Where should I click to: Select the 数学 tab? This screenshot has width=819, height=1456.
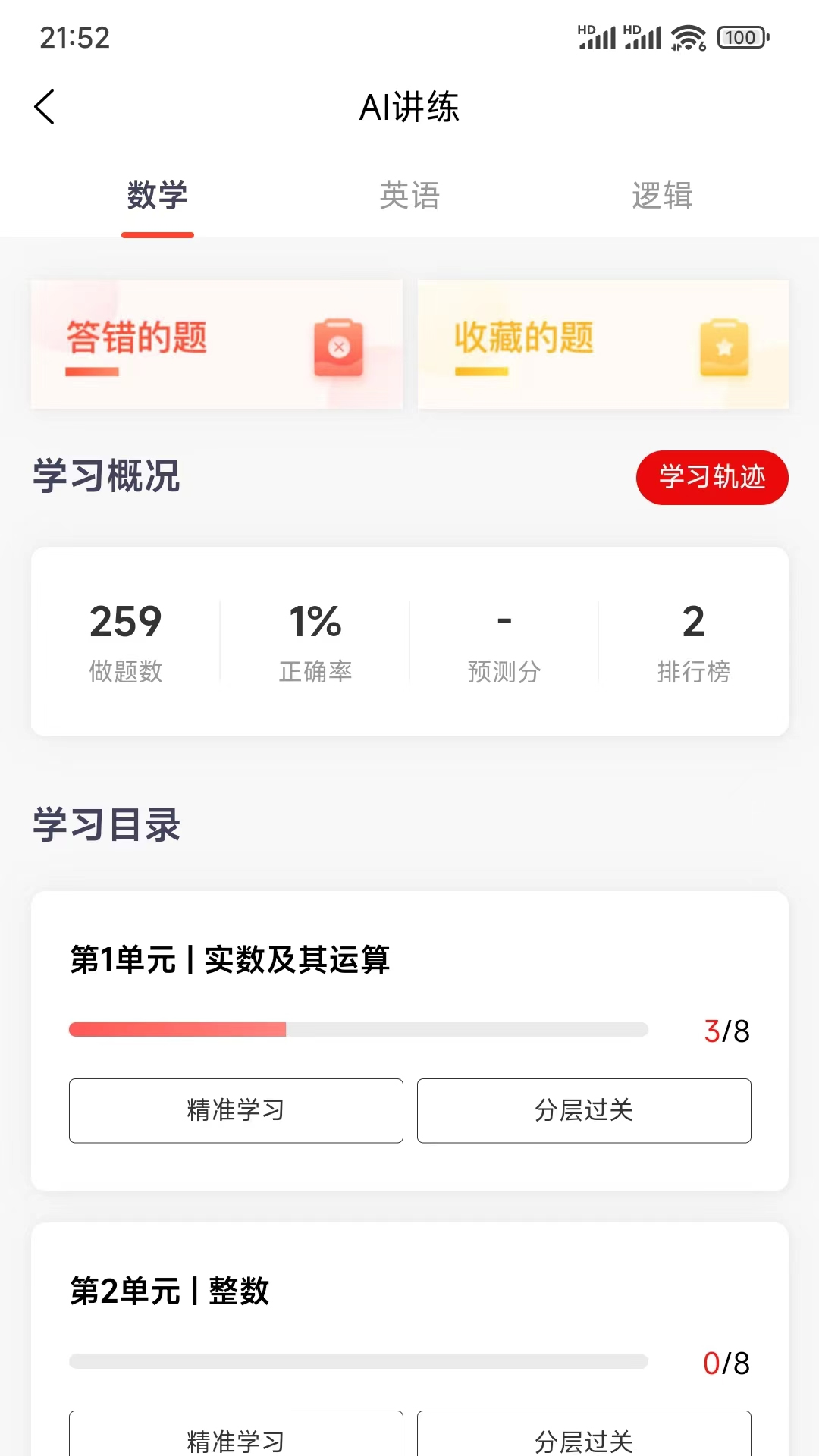[x=158, y=195]
